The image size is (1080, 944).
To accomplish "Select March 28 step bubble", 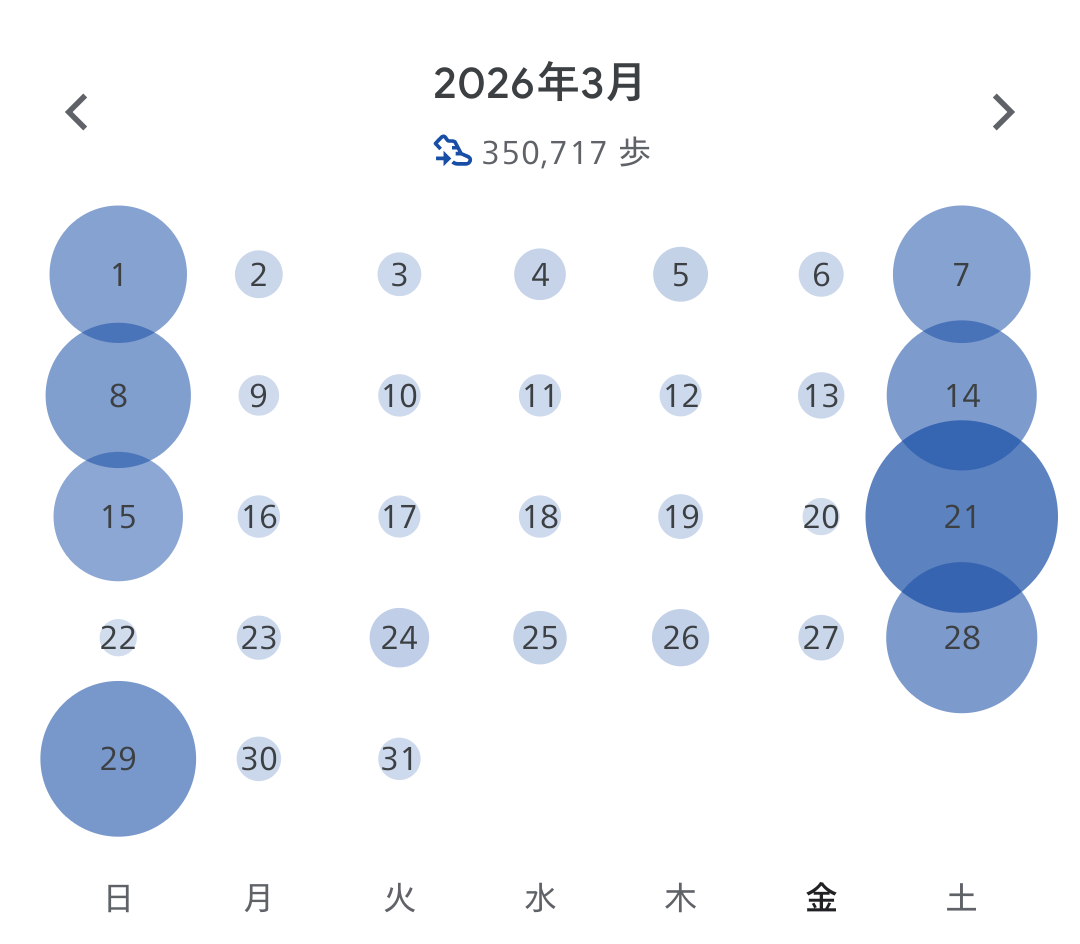I will click(962, 638).
